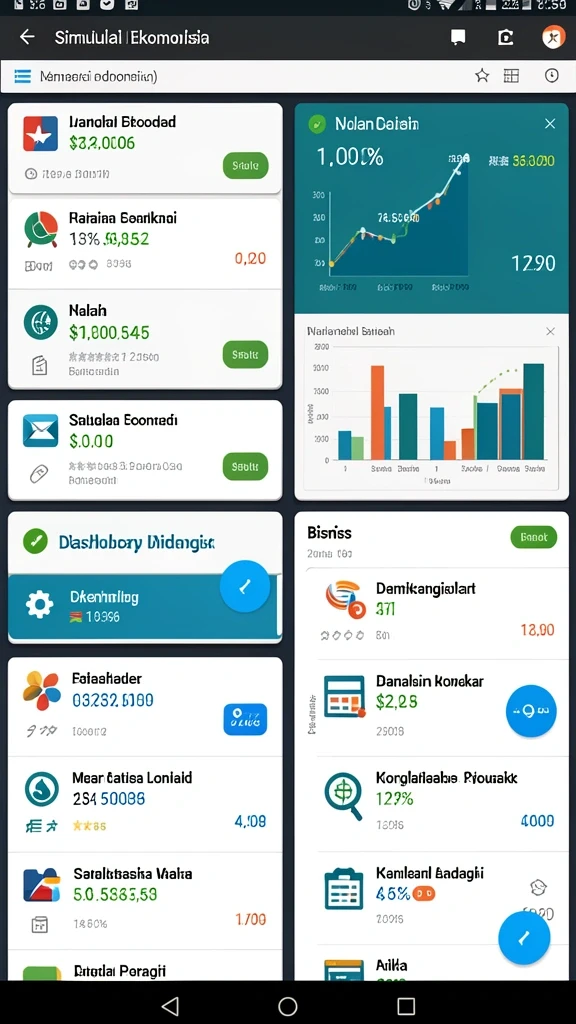Tap the green button on the Nalah card
This screenshot has height=1024, width=576.
[246, 355]
